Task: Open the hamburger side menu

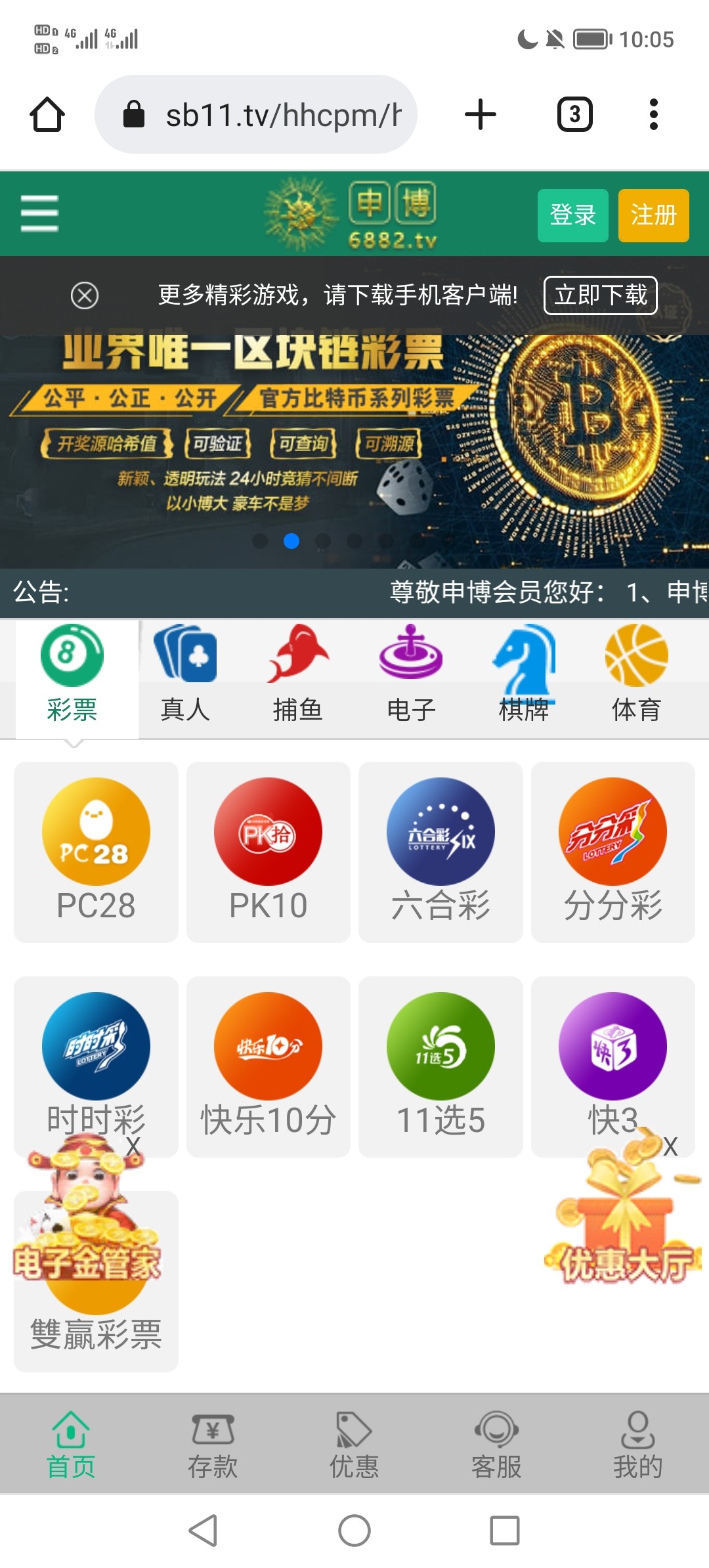Action: [39, 213]
